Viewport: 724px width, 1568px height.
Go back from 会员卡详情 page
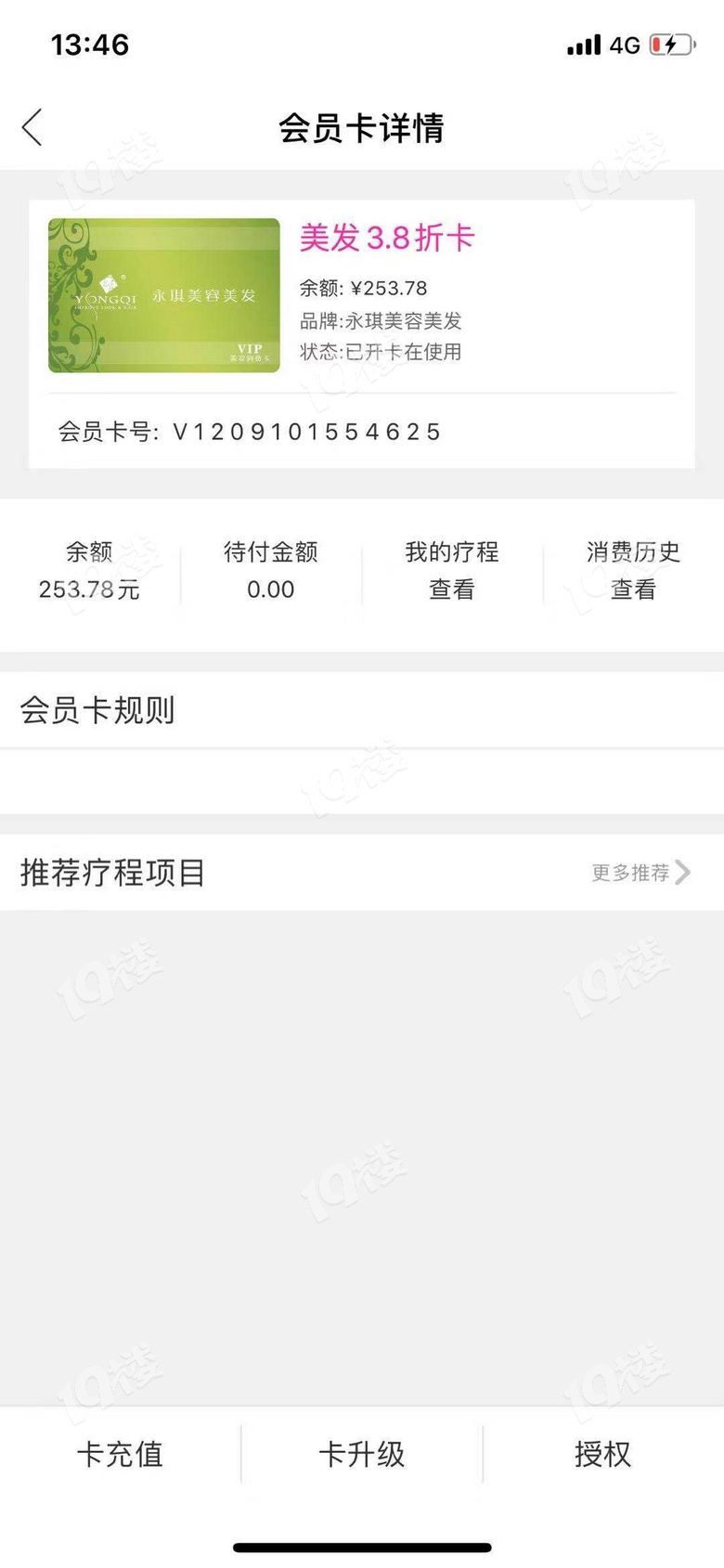[32, 128]
